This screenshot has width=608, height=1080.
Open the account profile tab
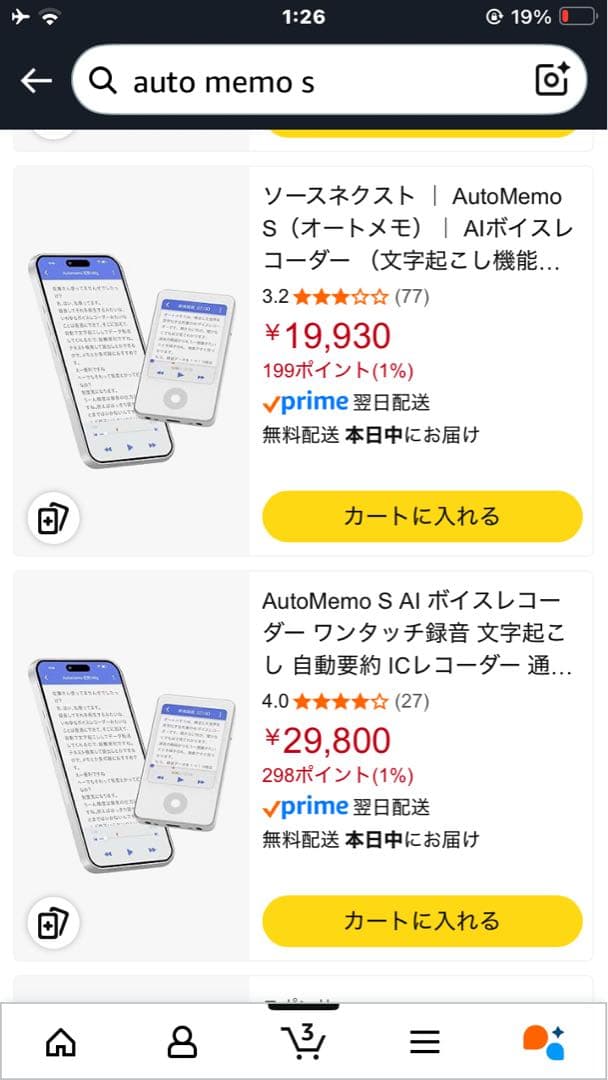[x=182, y=1042]
